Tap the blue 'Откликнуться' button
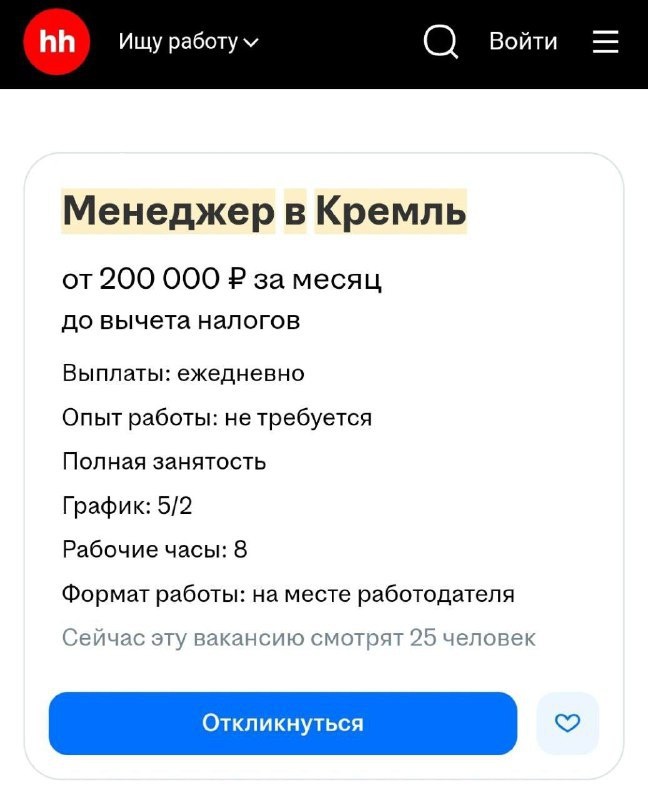Viewport: 648px width, 800px height. pos(283,723)
